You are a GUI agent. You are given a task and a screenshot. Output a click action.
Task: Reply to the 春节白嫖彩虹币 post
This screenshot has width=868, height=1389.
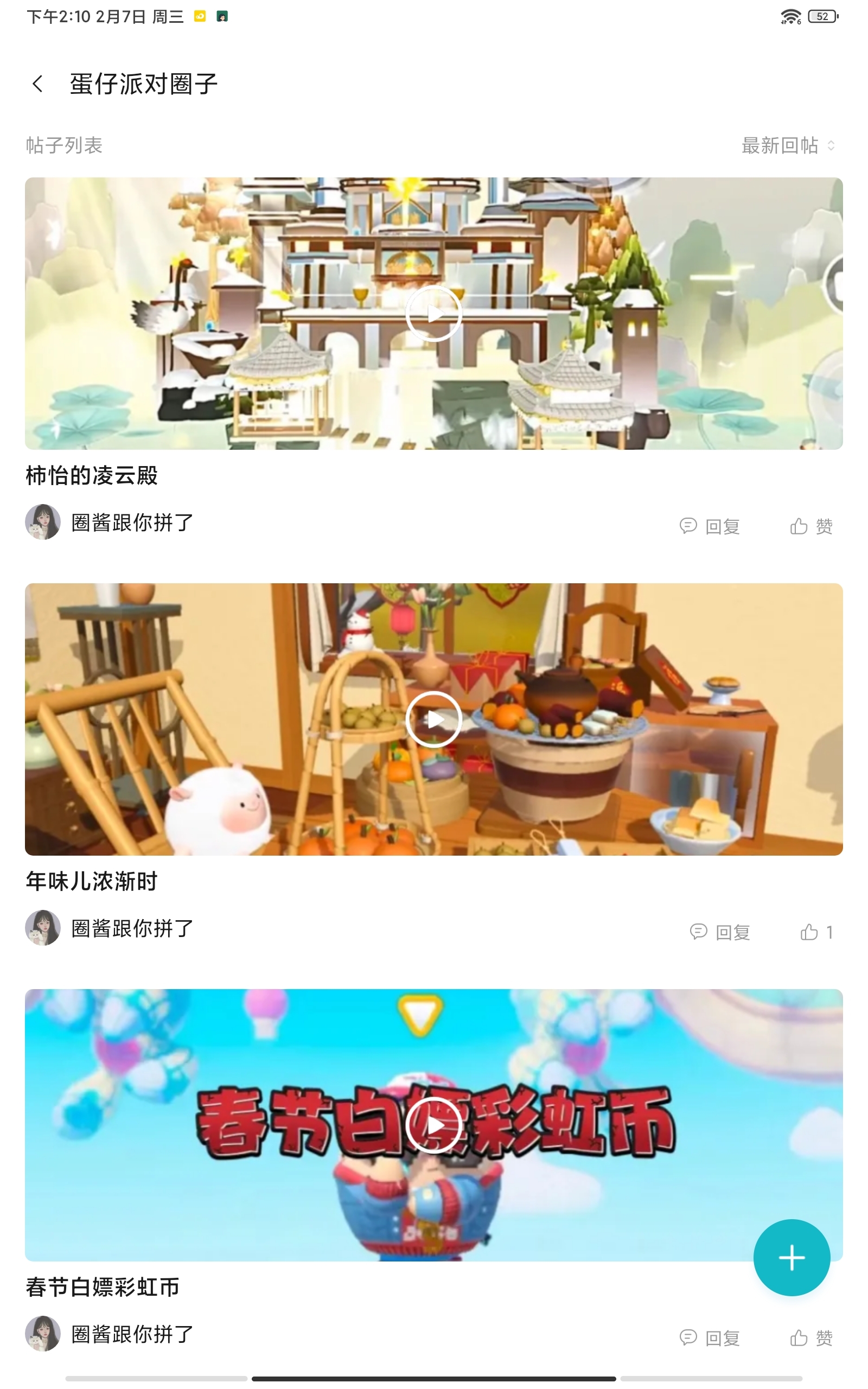point(710,1337)
